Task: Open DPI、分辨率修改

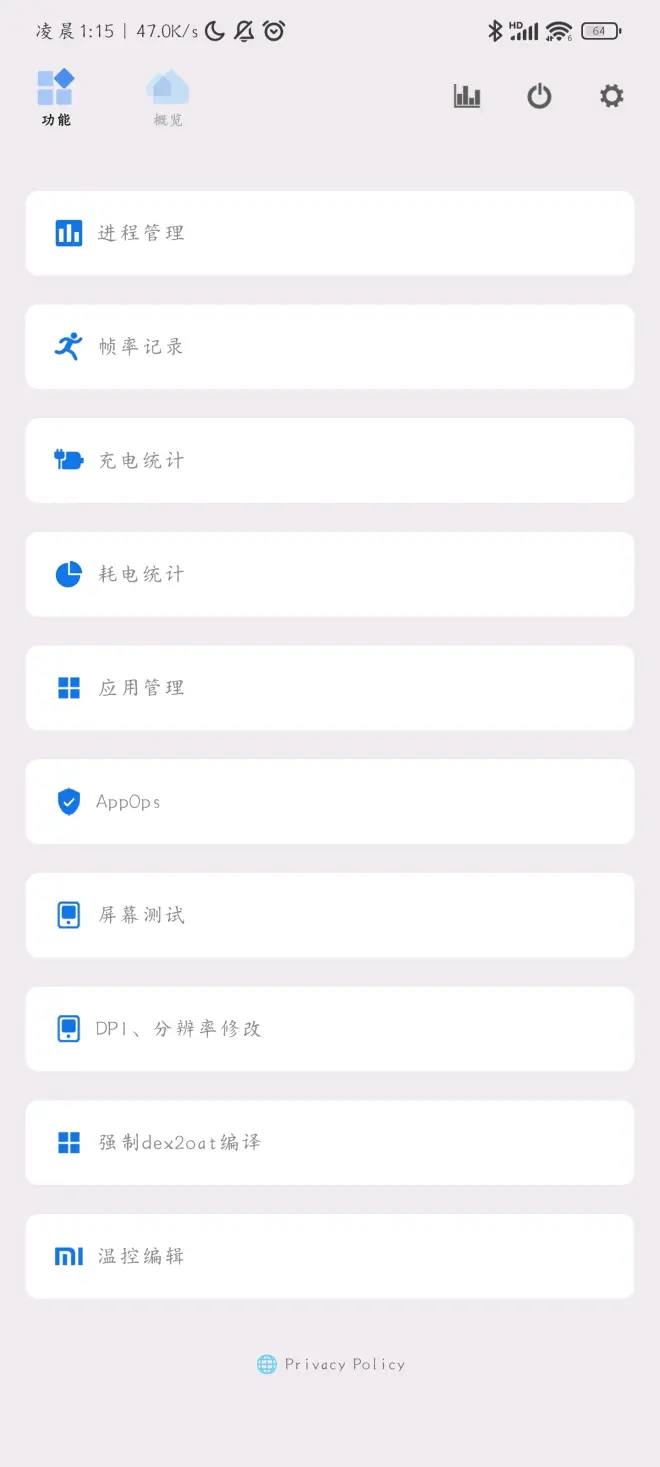Action: click(x=330, y=1029)
